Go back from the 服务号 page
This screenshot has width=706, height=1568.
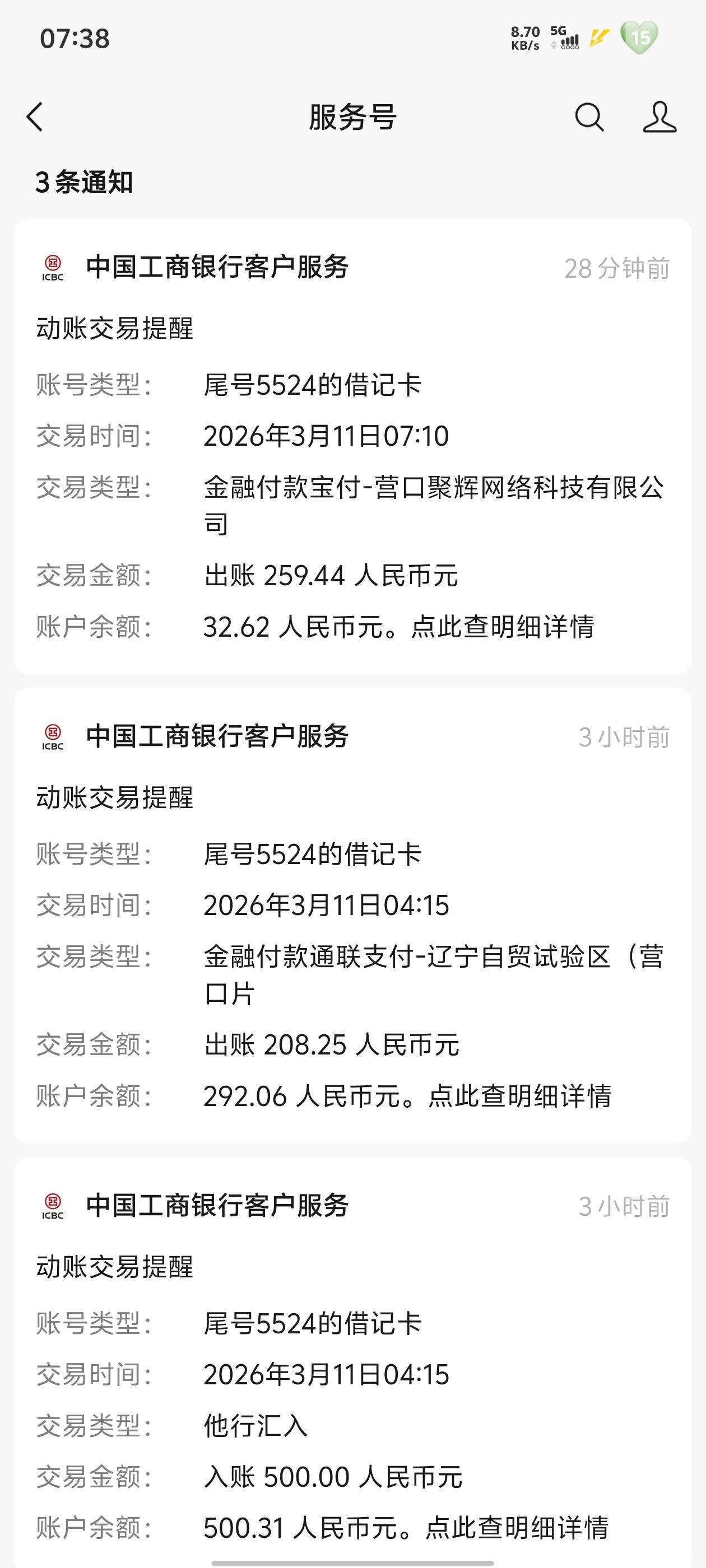(35, 117)
